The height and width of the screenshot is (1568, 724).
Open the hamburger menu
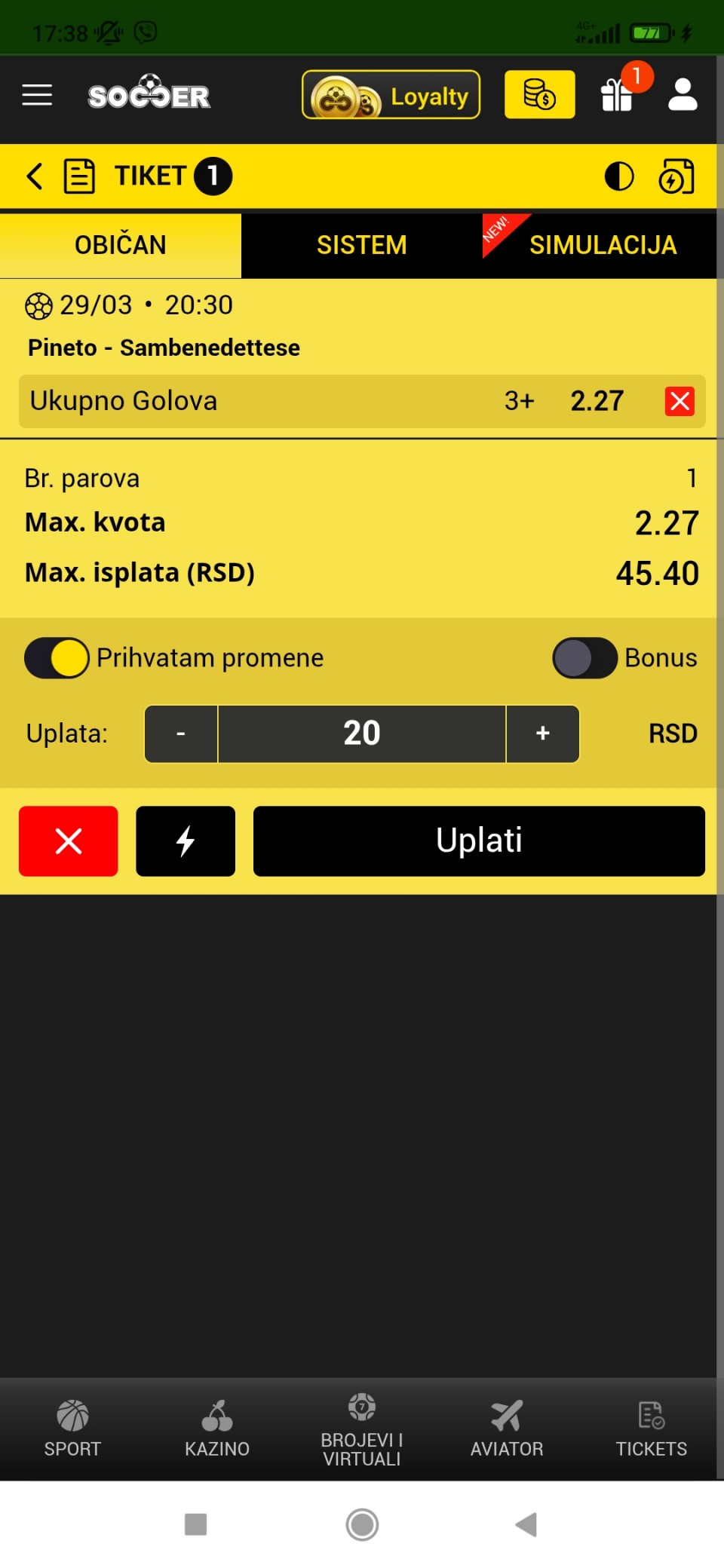coord(37,95)
